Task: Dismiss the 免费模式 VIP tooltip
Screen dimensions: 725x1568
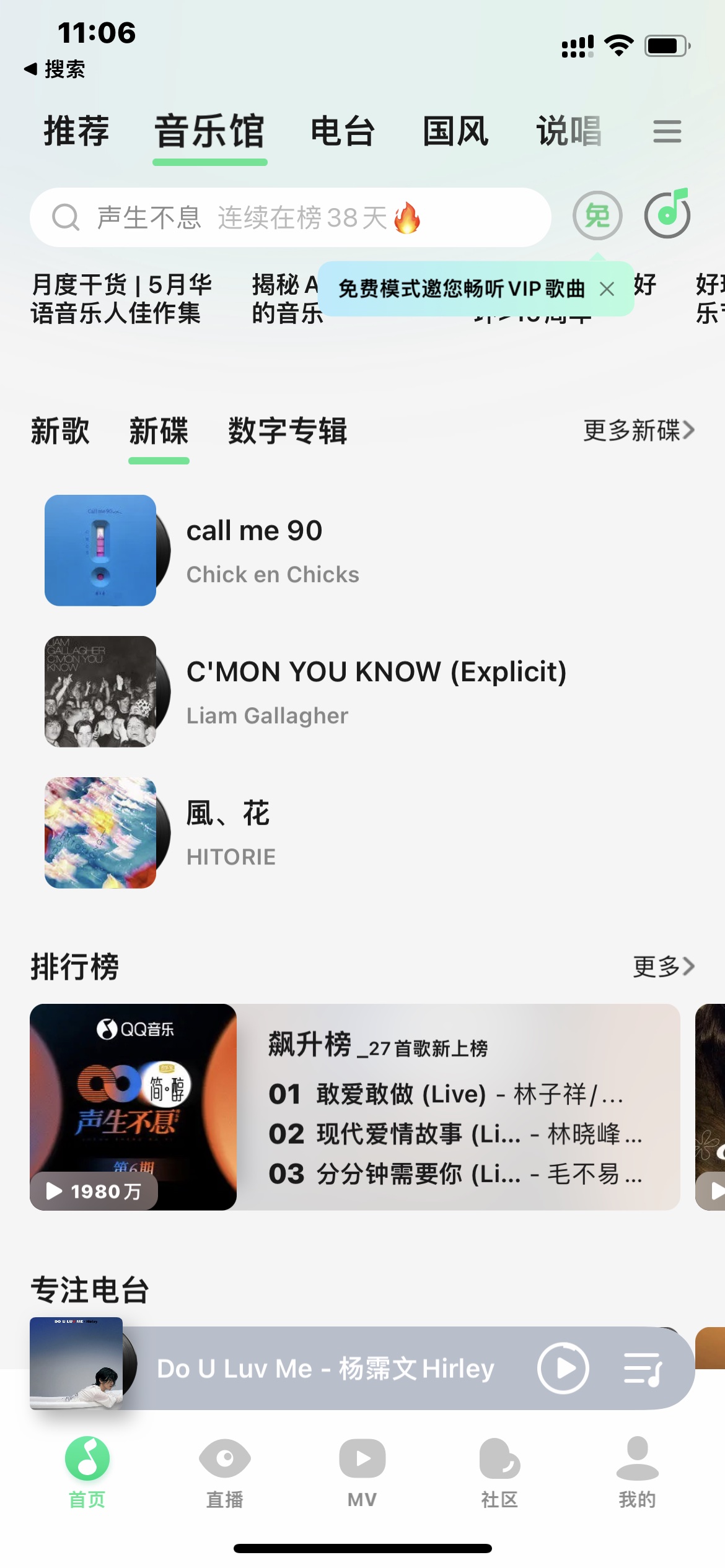Action: pyautogui.click(x=607, y=289)
